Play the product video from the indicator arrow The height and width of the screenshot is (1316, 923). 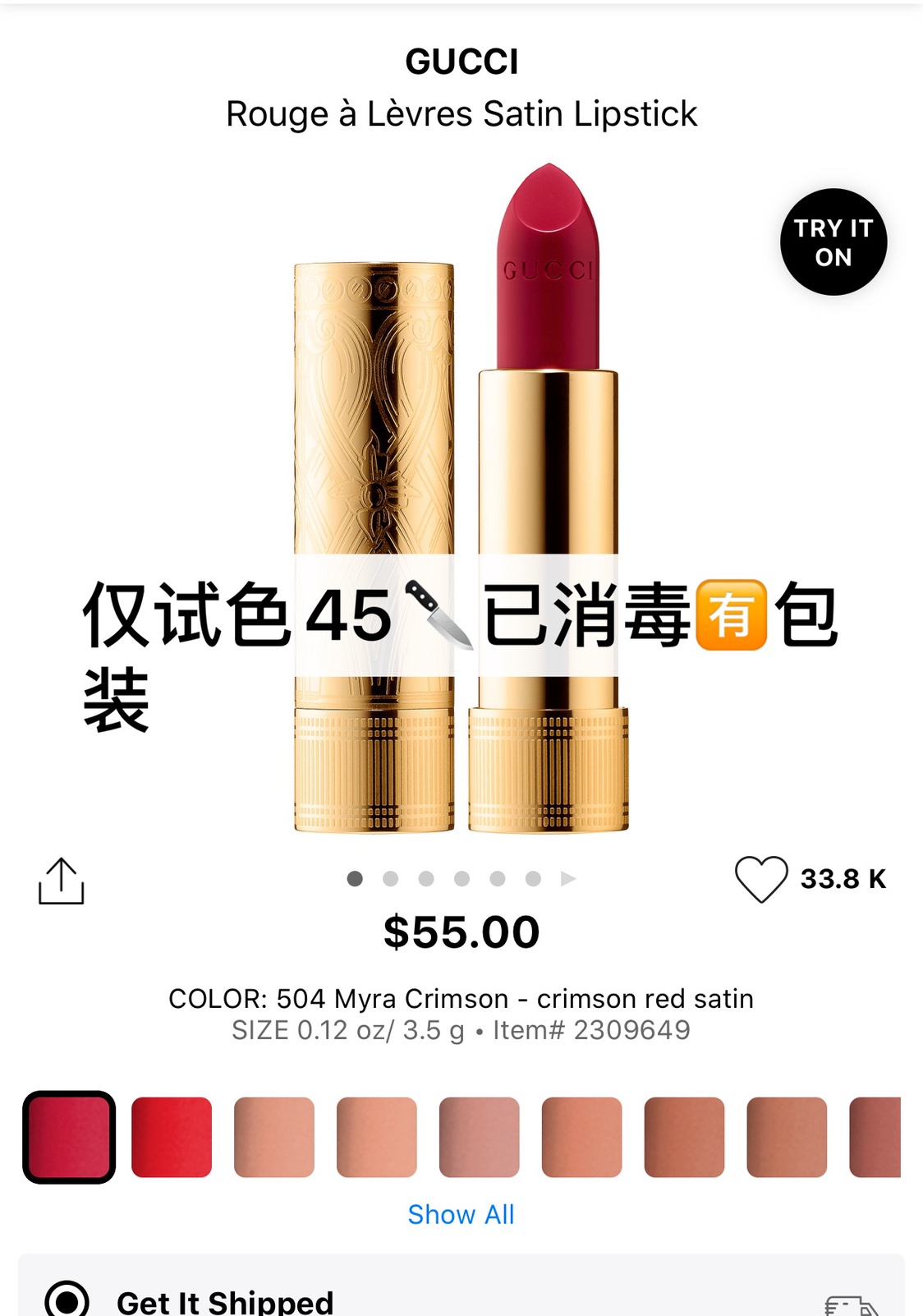568,879
